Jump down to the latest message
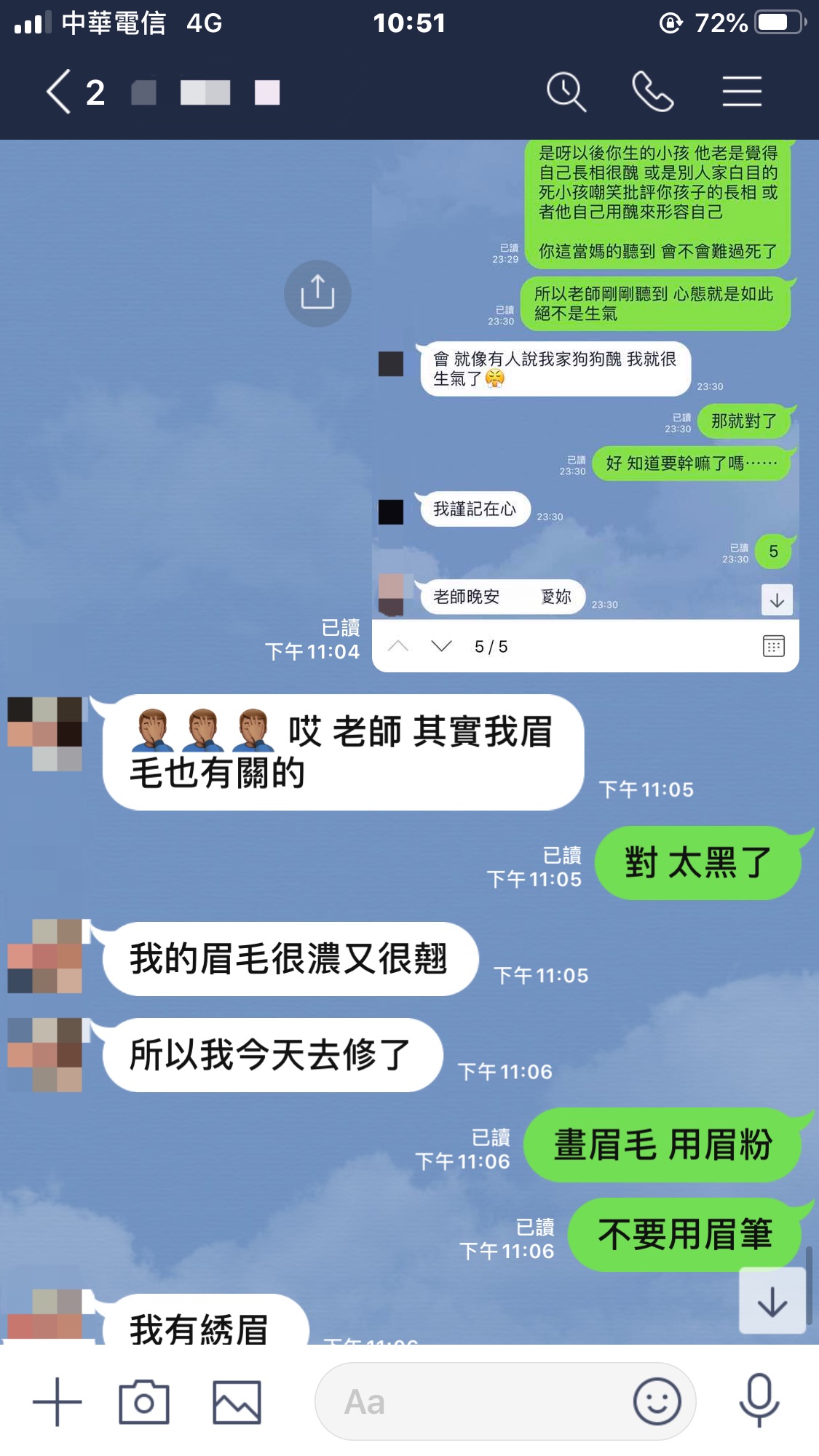Viewport: 819px width, 1456px height. (772, 1302)
